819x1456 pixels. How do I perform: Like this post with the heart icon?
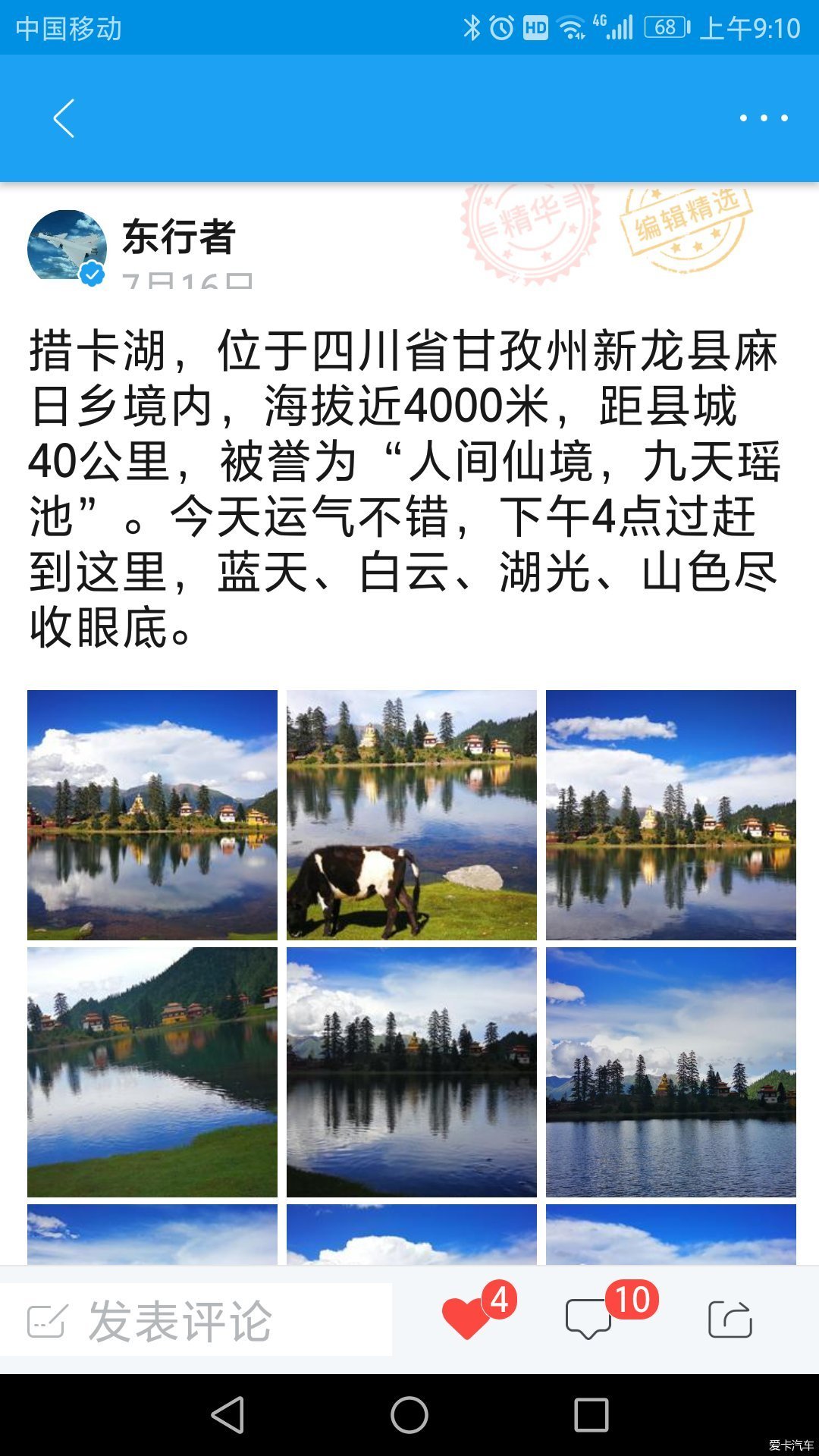point(466,1318)
